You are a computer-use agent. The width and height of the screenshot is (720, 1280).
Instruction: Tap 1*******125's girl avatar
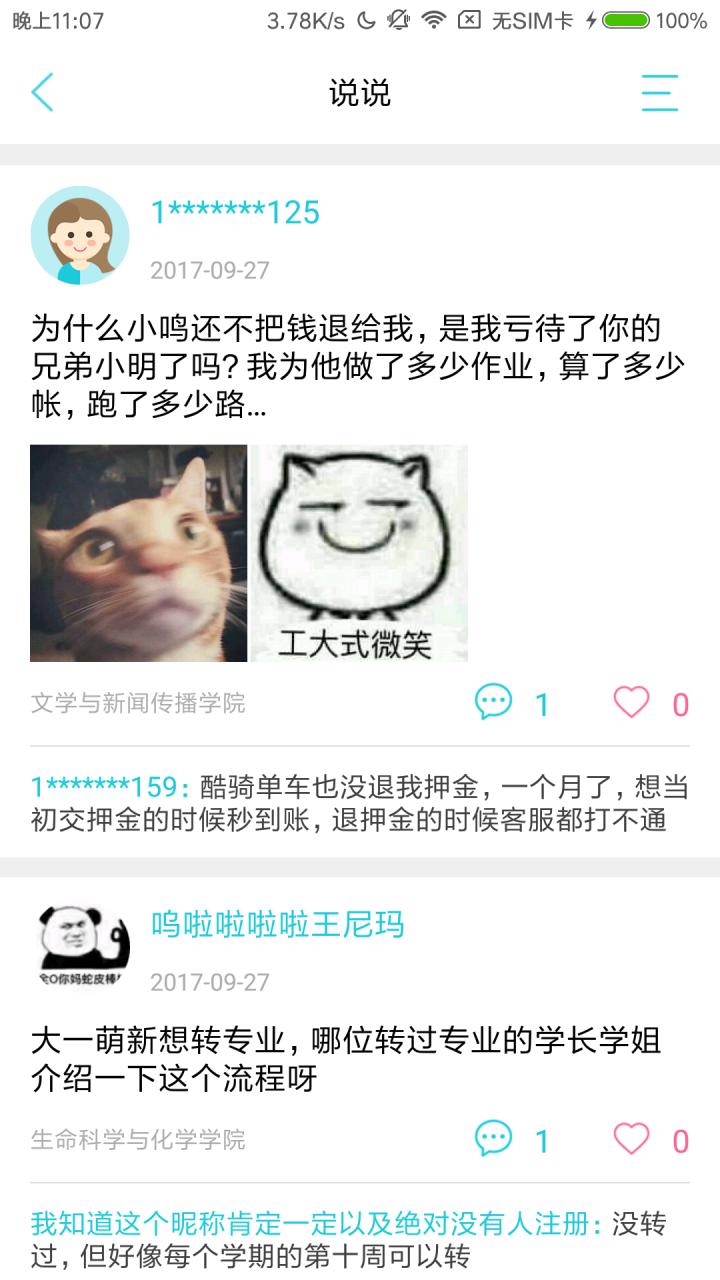pyautogui.click(x=80, y=233)
